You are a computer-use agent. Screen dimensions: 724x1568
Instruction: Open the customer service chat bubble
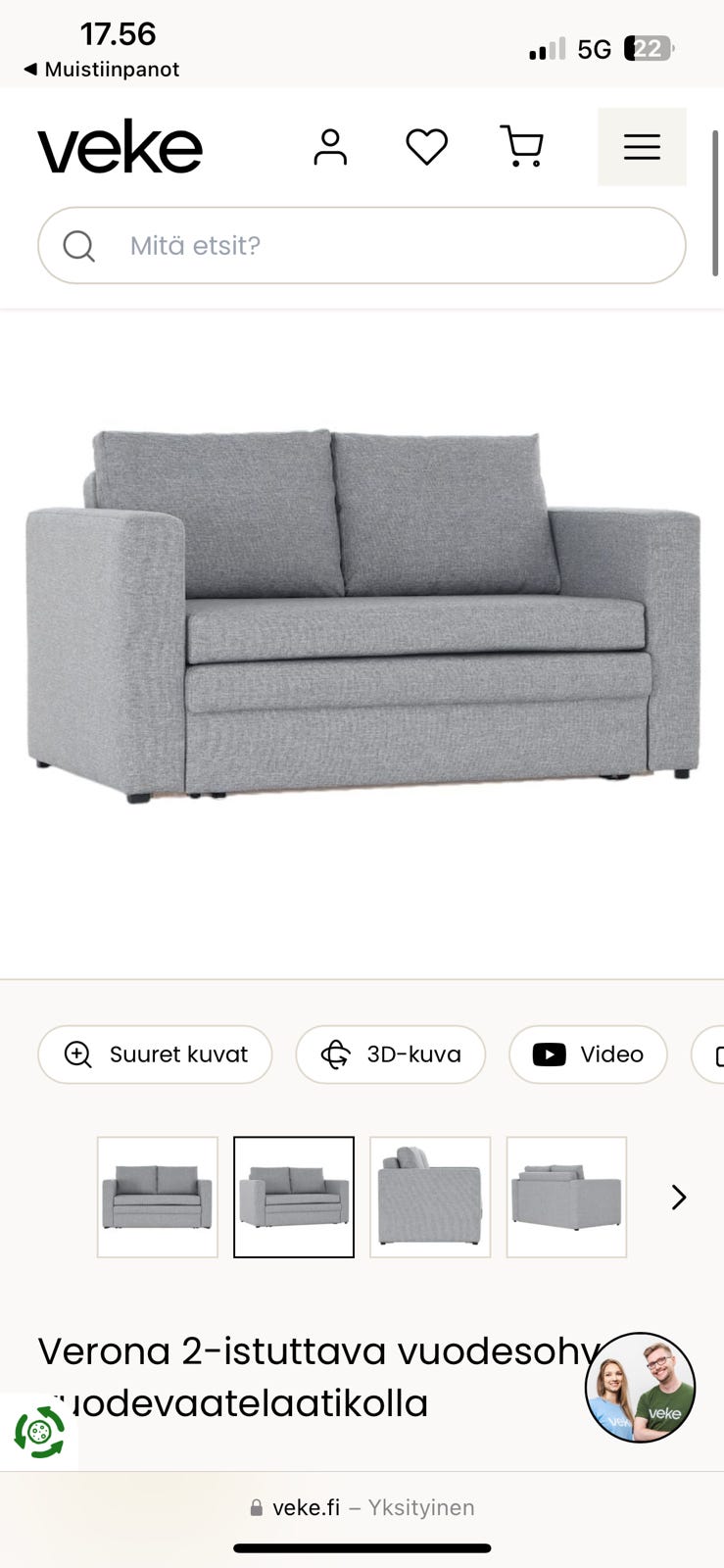[x=640, y=1388]
